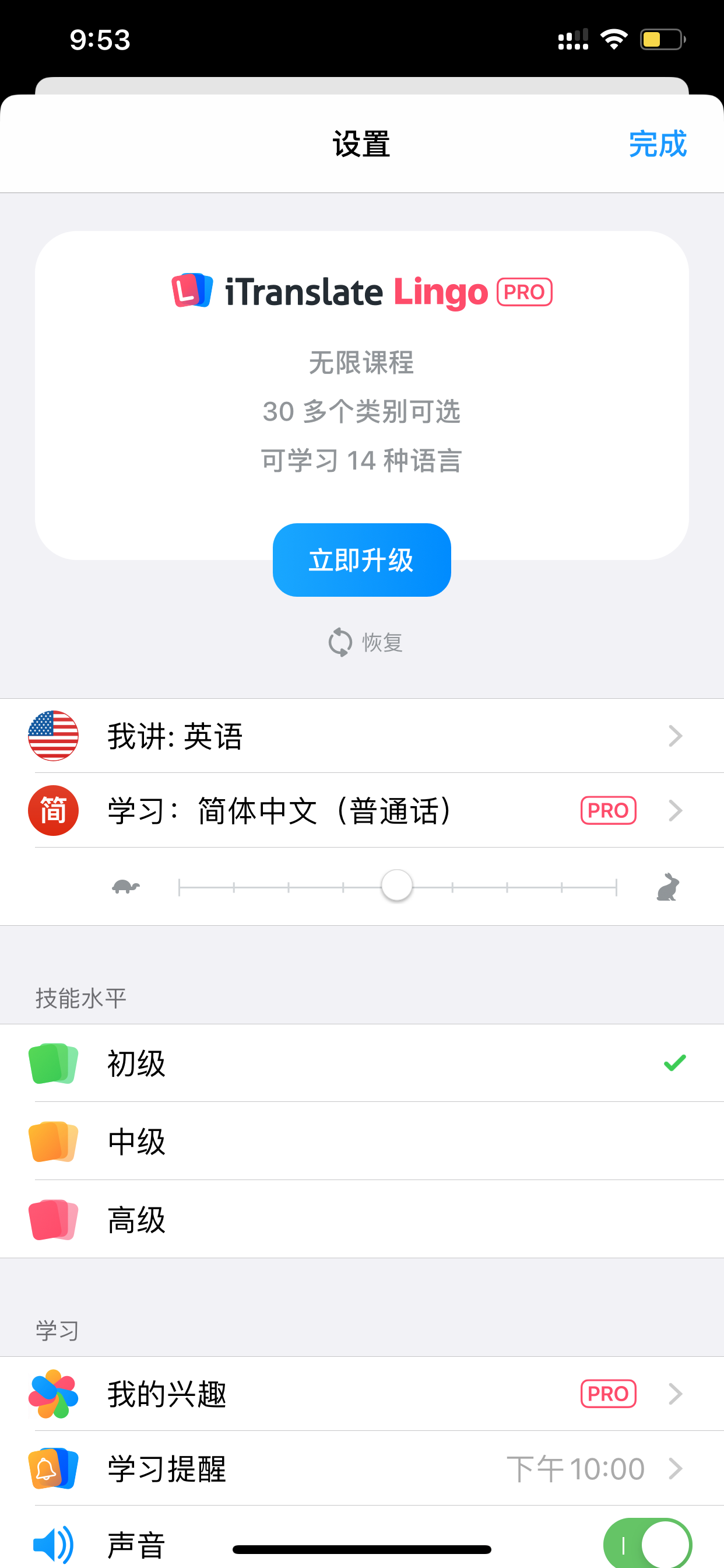The width and height of the screenshot is (724, 1568).
Task: Tap the 立即升级 upgrade button
Action: 361,559
